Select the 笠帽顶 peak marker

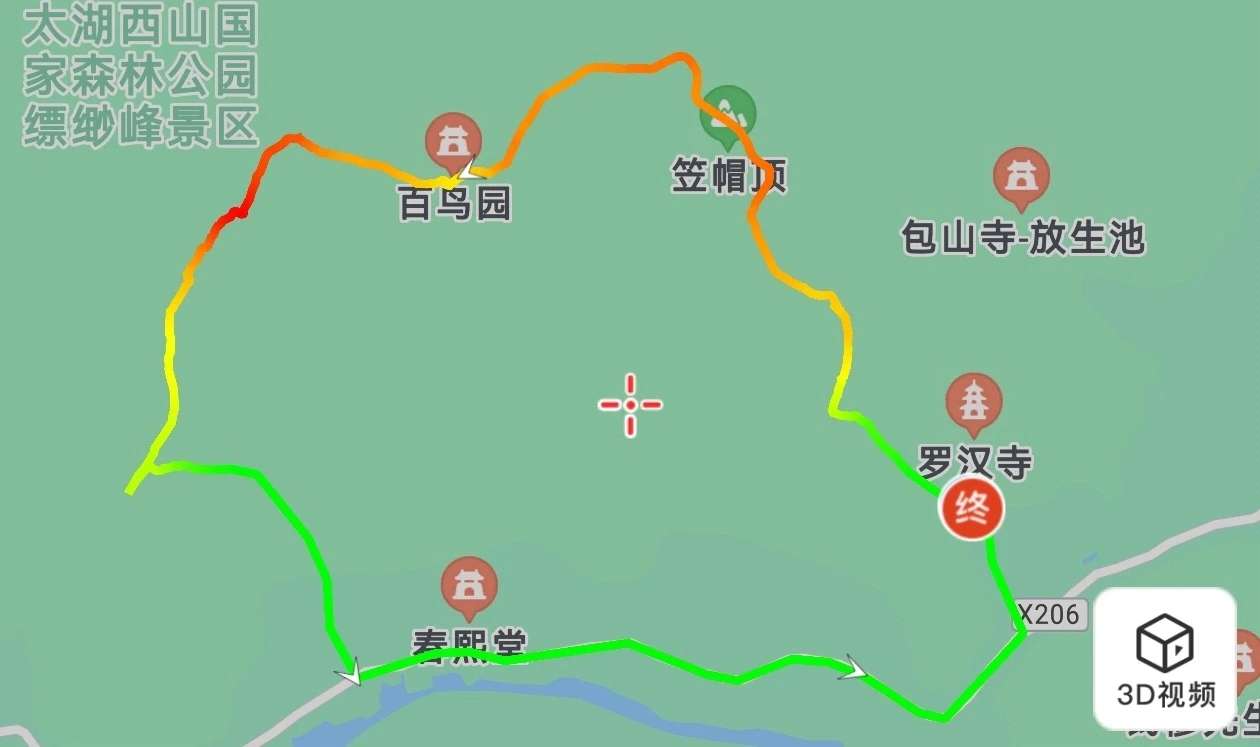pos(728,114)
